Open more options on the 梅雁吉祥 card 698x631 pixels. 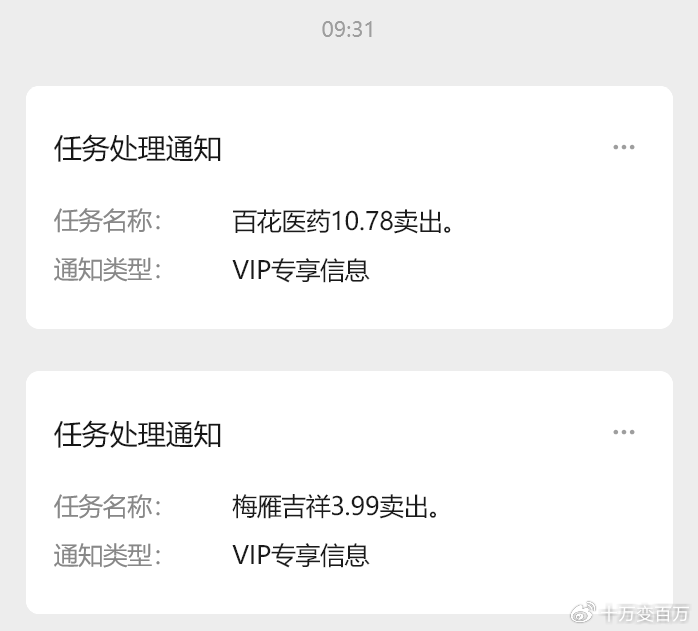click(624, 432)
